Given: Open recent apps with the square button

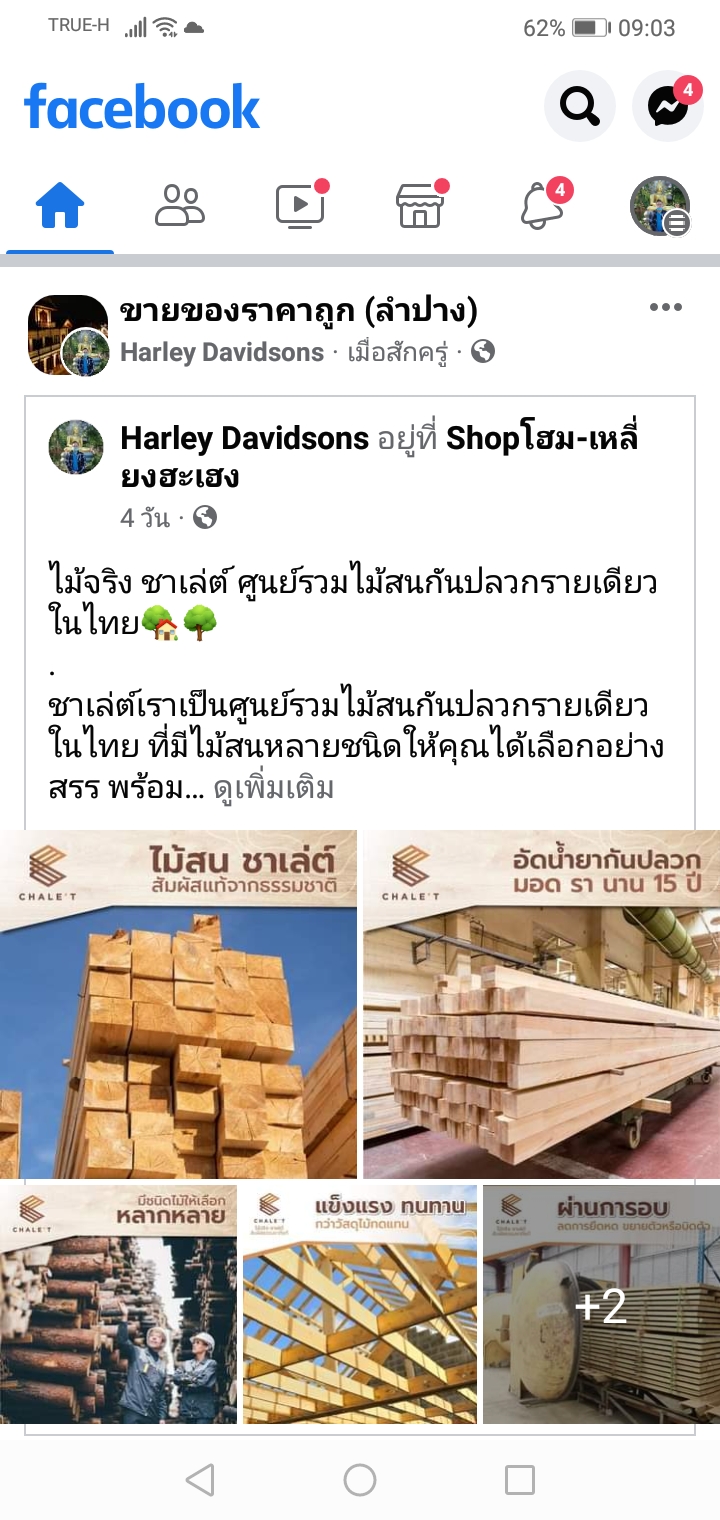Looking at the screenshot, I should (x=519, y=1479).
